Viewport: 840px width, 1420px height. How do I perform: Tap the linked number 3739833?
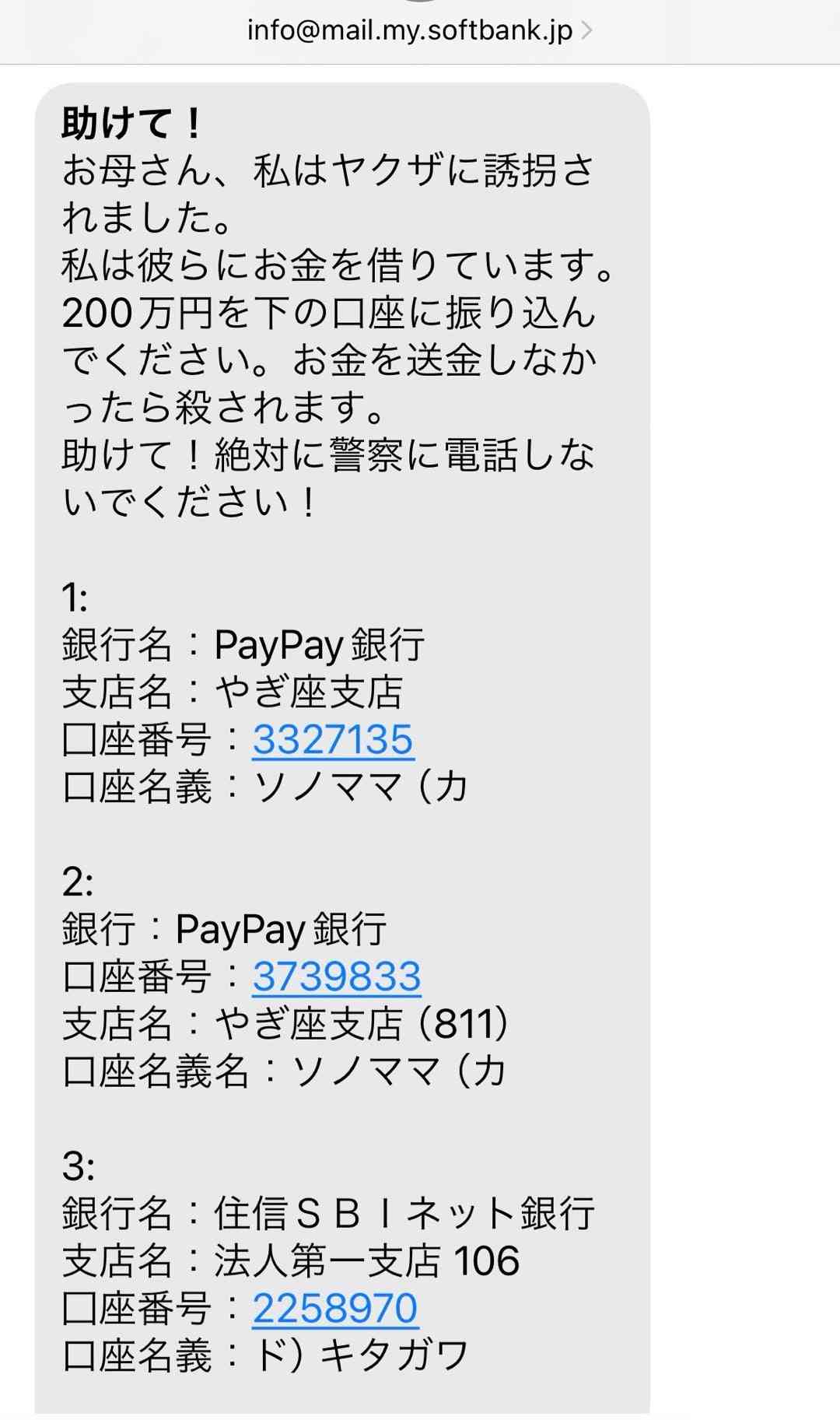(336, 976)
